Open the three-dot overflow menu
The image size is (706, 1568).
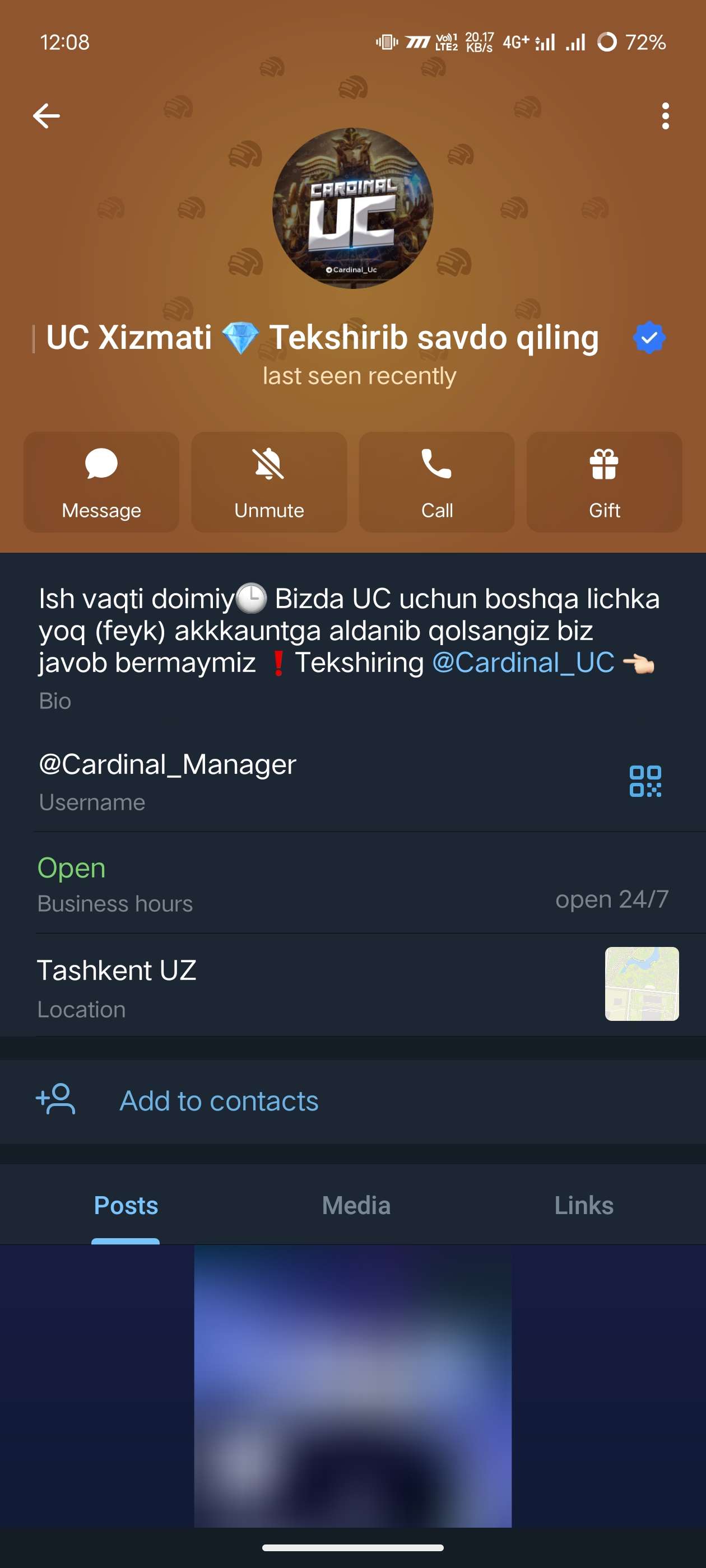point(665,116)
